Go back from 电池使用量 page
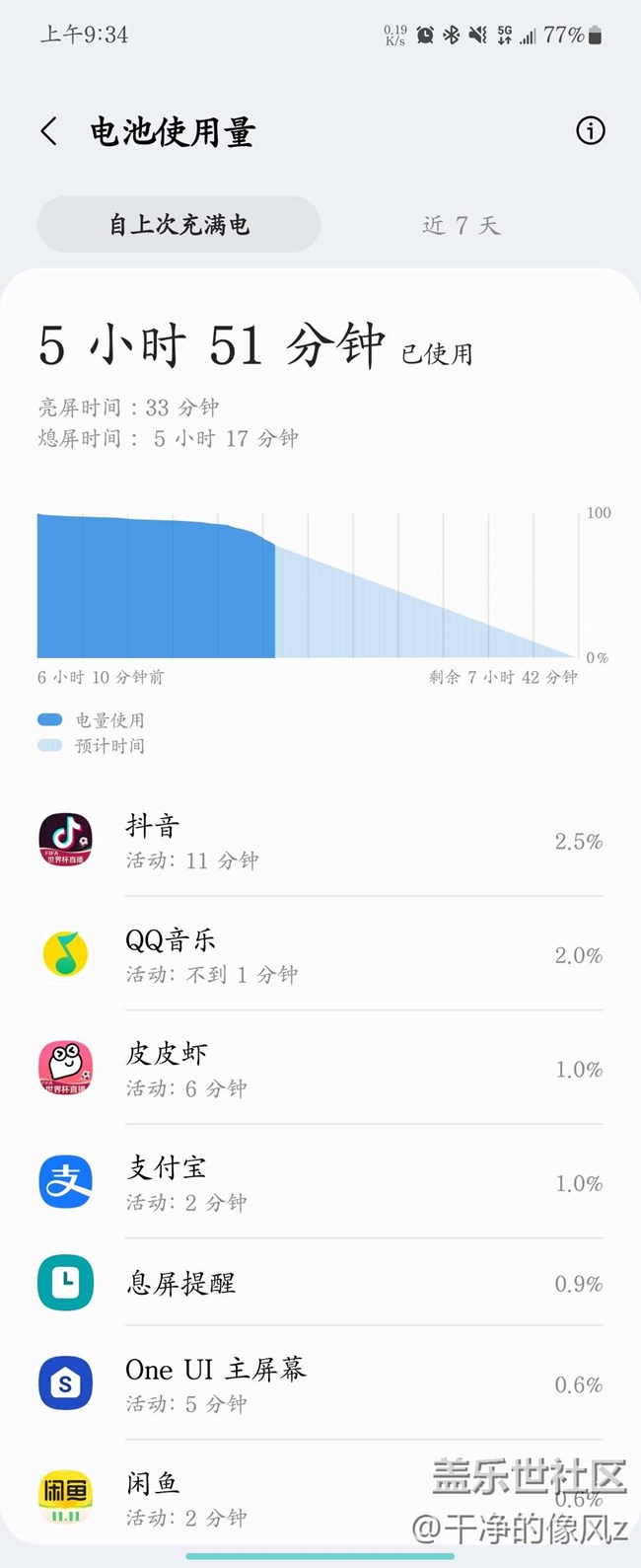The width and height of the screenshot is (641, 1568). coord(49,131)
